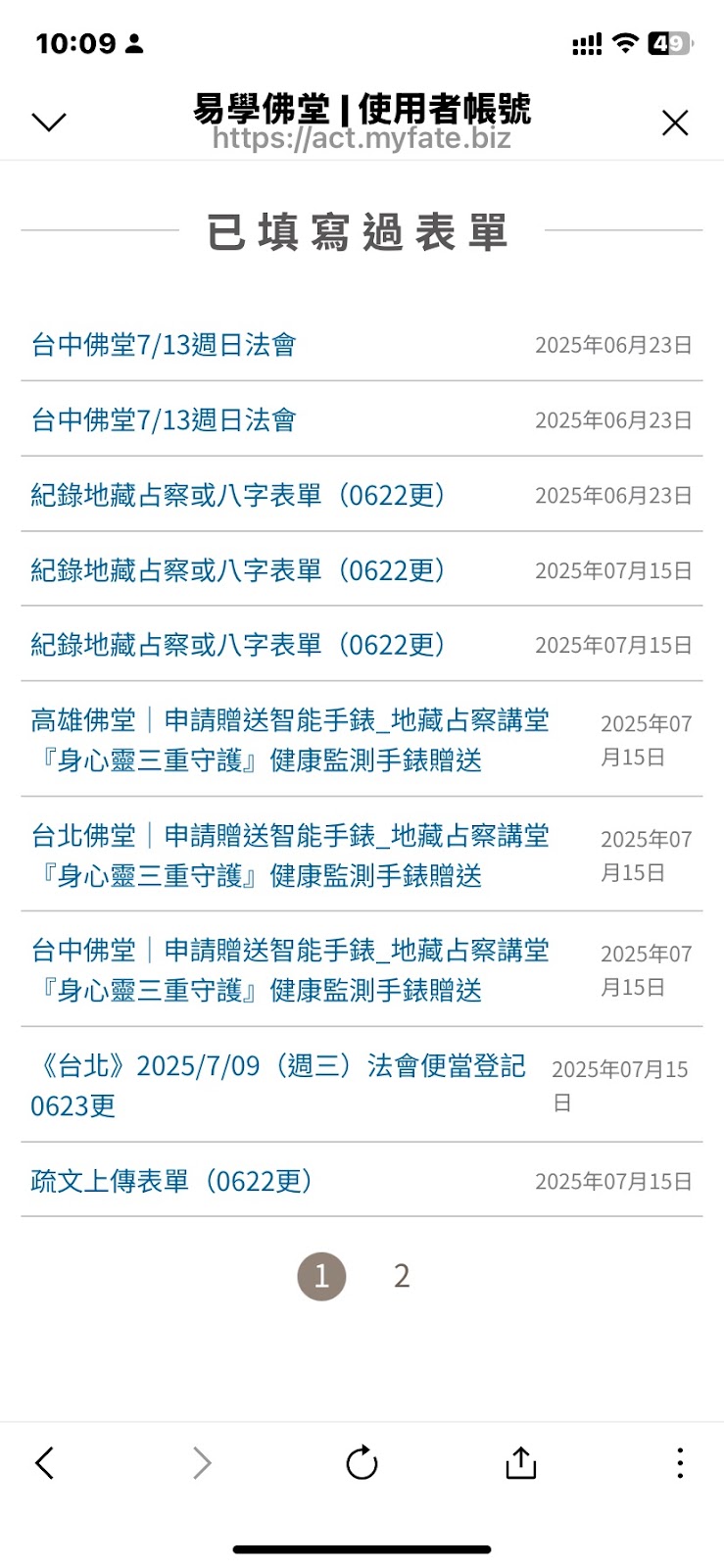Open the 台中佛堂 申請贈送智能手錶 form

point(290,969)
